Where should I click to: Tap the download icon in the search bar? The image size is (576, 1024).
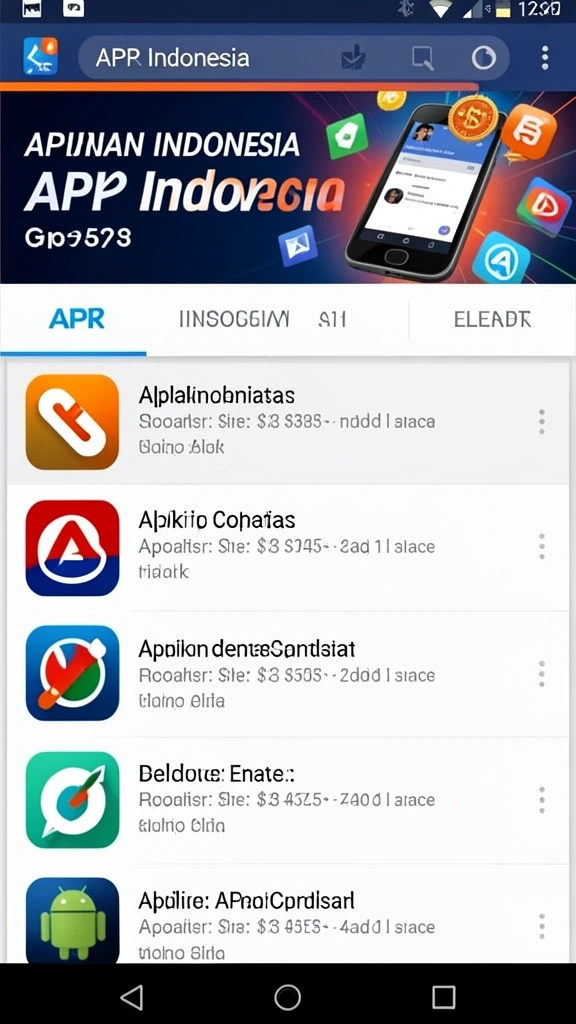click(353, 58)
